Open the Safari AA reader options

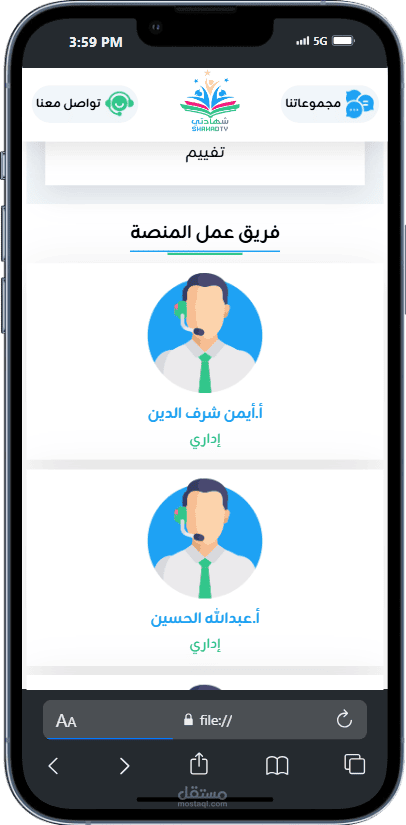pos(66,720)
